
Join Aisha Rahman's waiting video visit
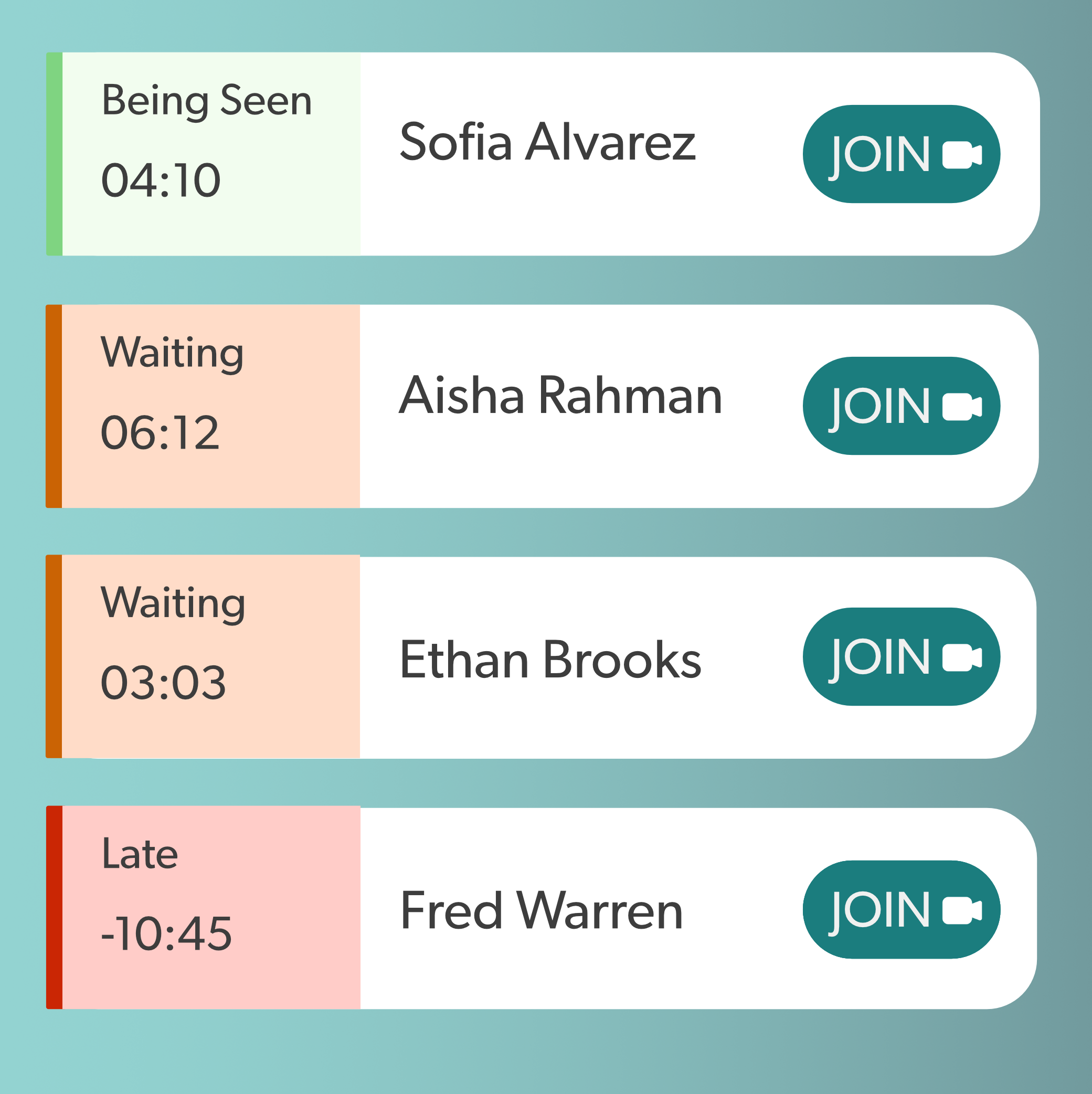(900, 406)
